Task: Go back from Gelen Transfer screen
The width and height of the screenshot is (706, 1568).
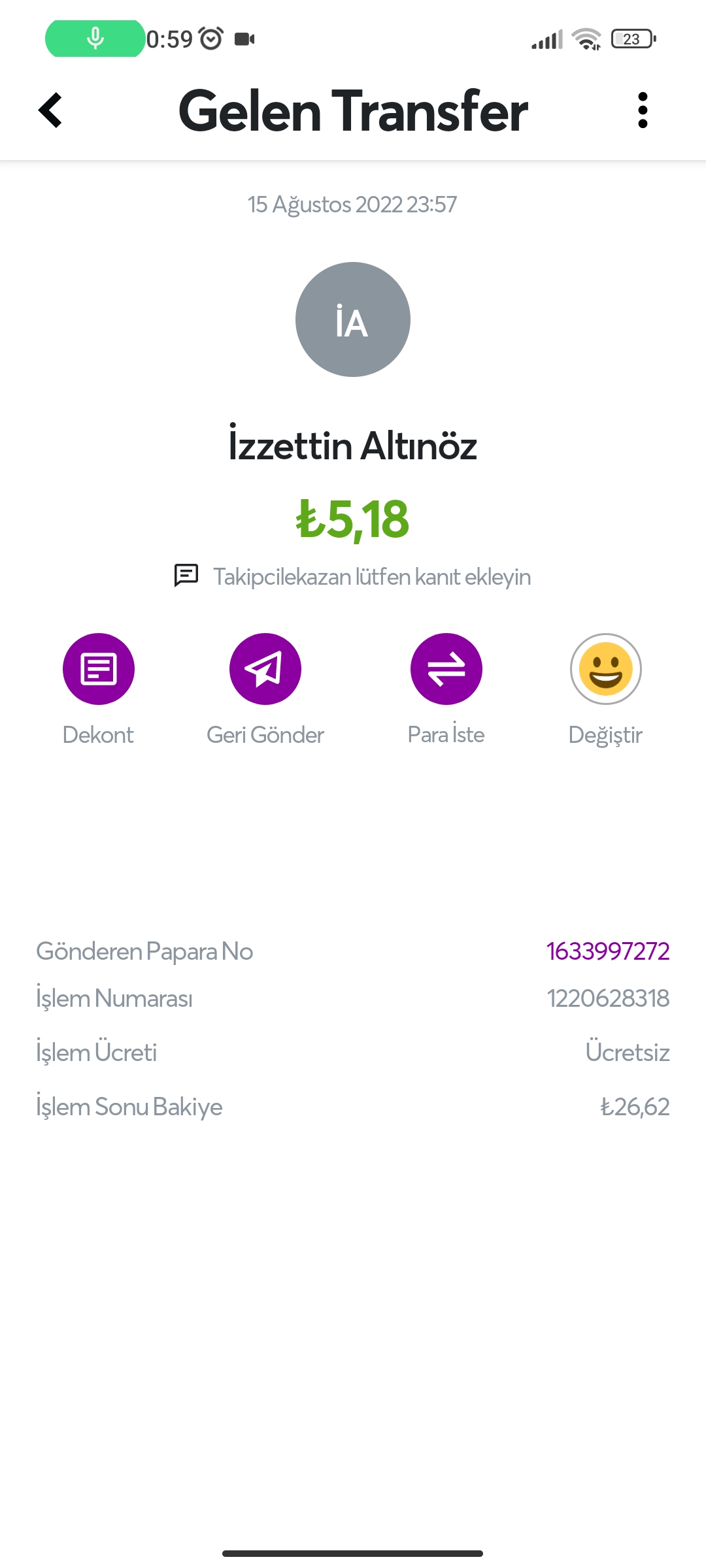Action: (x=50, y=110)
